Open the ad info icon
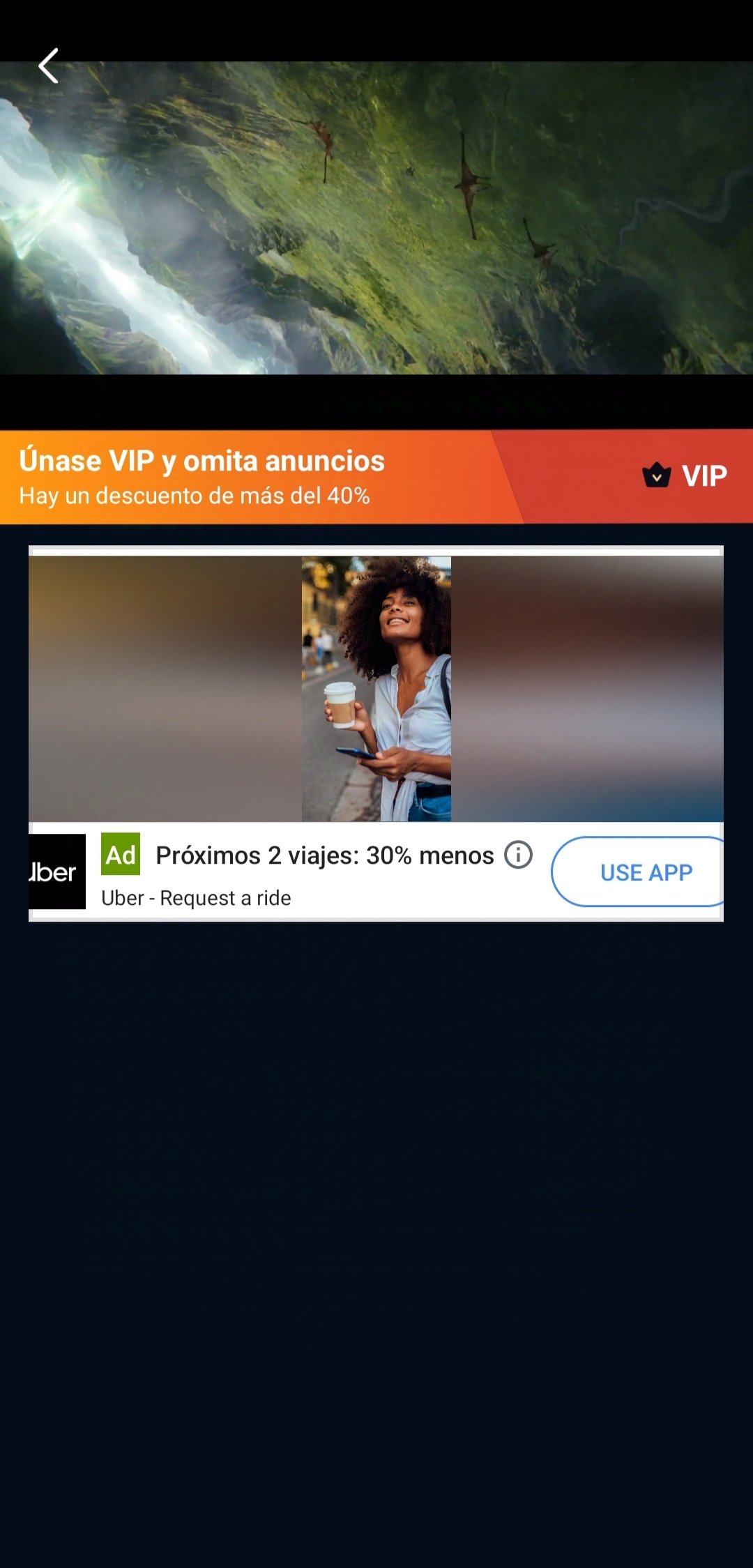The height and width of the screenshot is (1568, 753). pyautogui.click(x=518, y=855)
